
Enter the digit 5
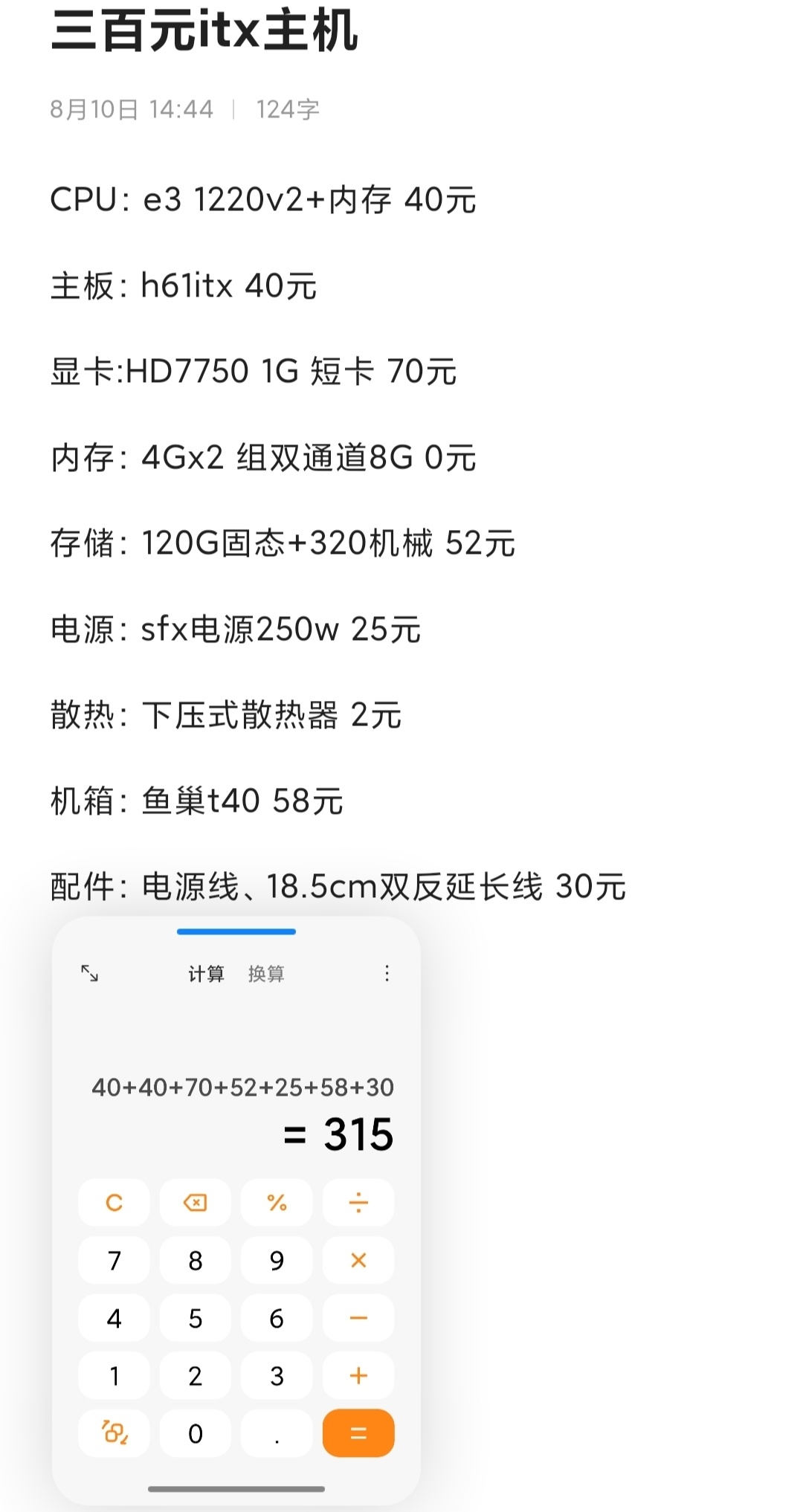click(x=195, y=1318)
